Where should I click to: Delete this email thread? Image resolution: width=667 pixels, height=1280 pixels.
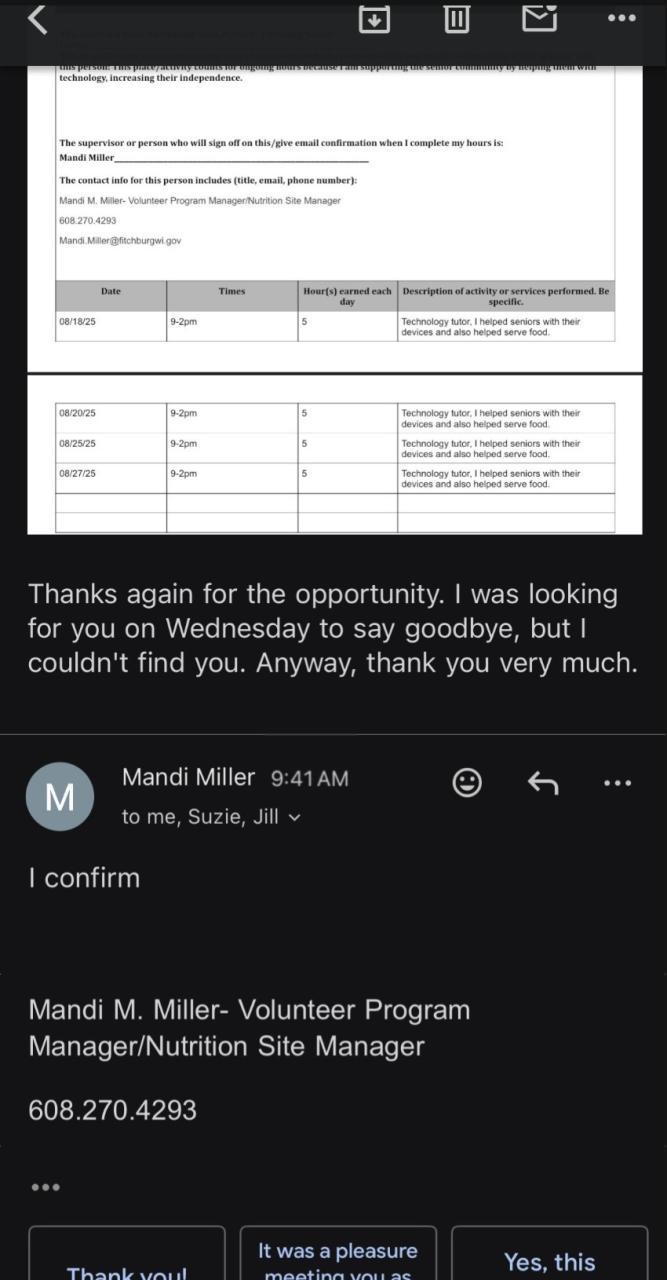pyautogui.click(x=456, y=19)
